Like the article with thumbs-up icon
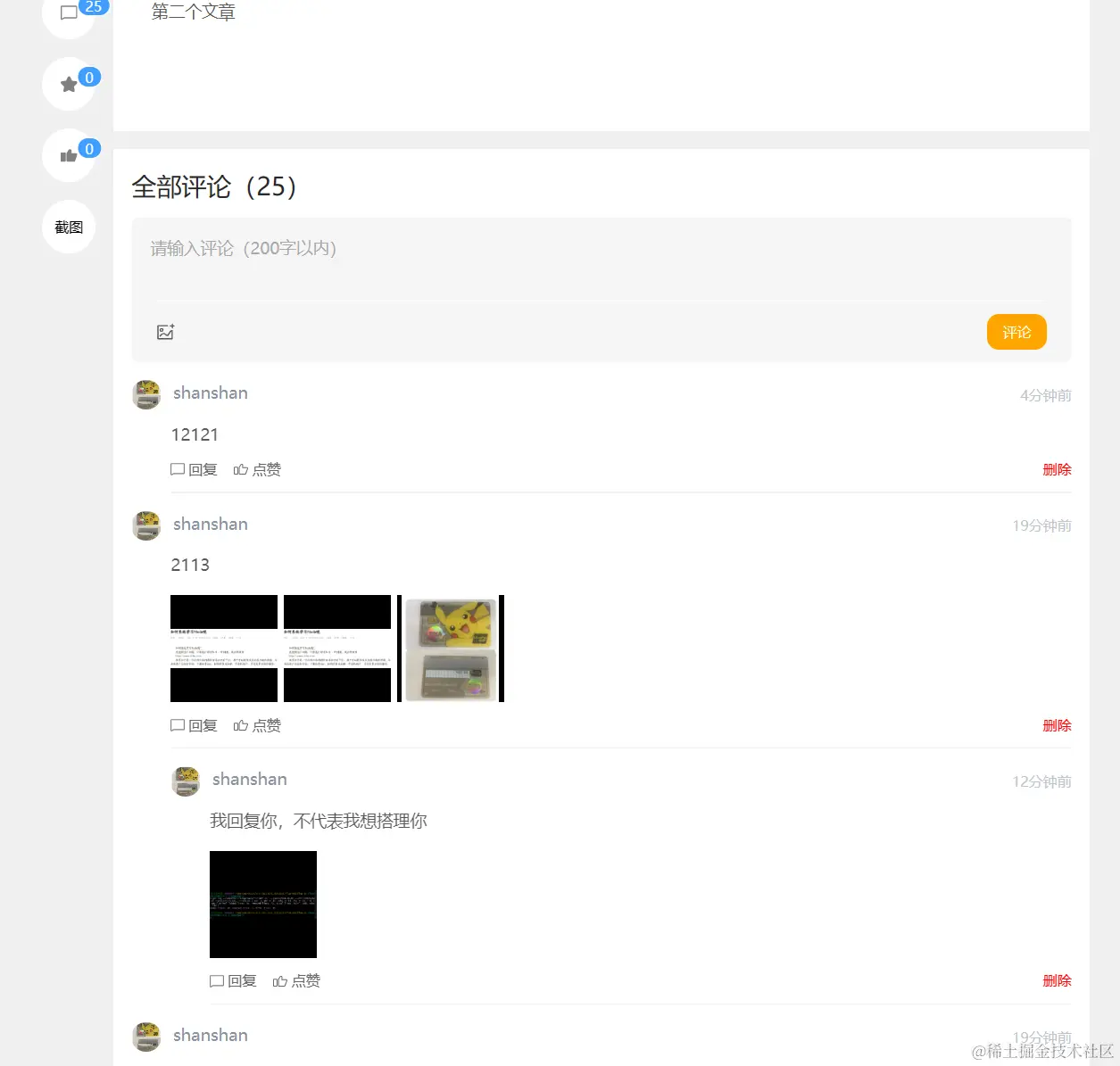This screenshot has width=1120, height=1066. (69, 156)
